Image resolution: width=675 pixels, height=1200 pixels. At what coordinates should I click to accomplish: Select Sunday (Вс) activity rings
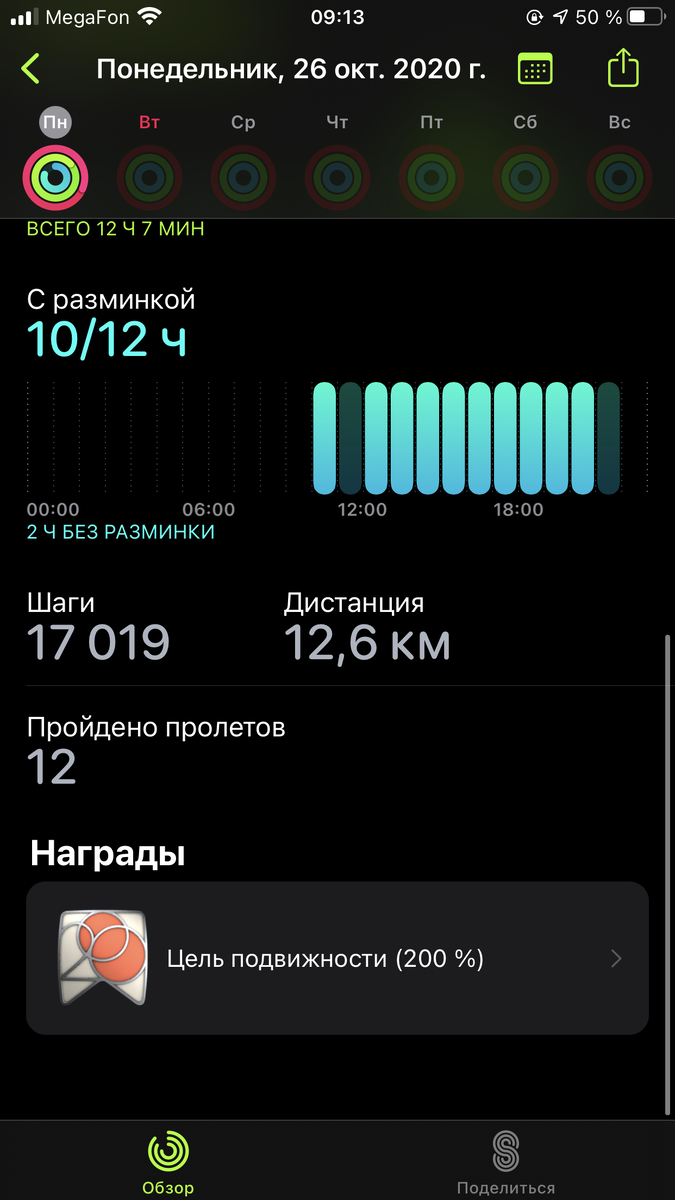click(619, 176)
